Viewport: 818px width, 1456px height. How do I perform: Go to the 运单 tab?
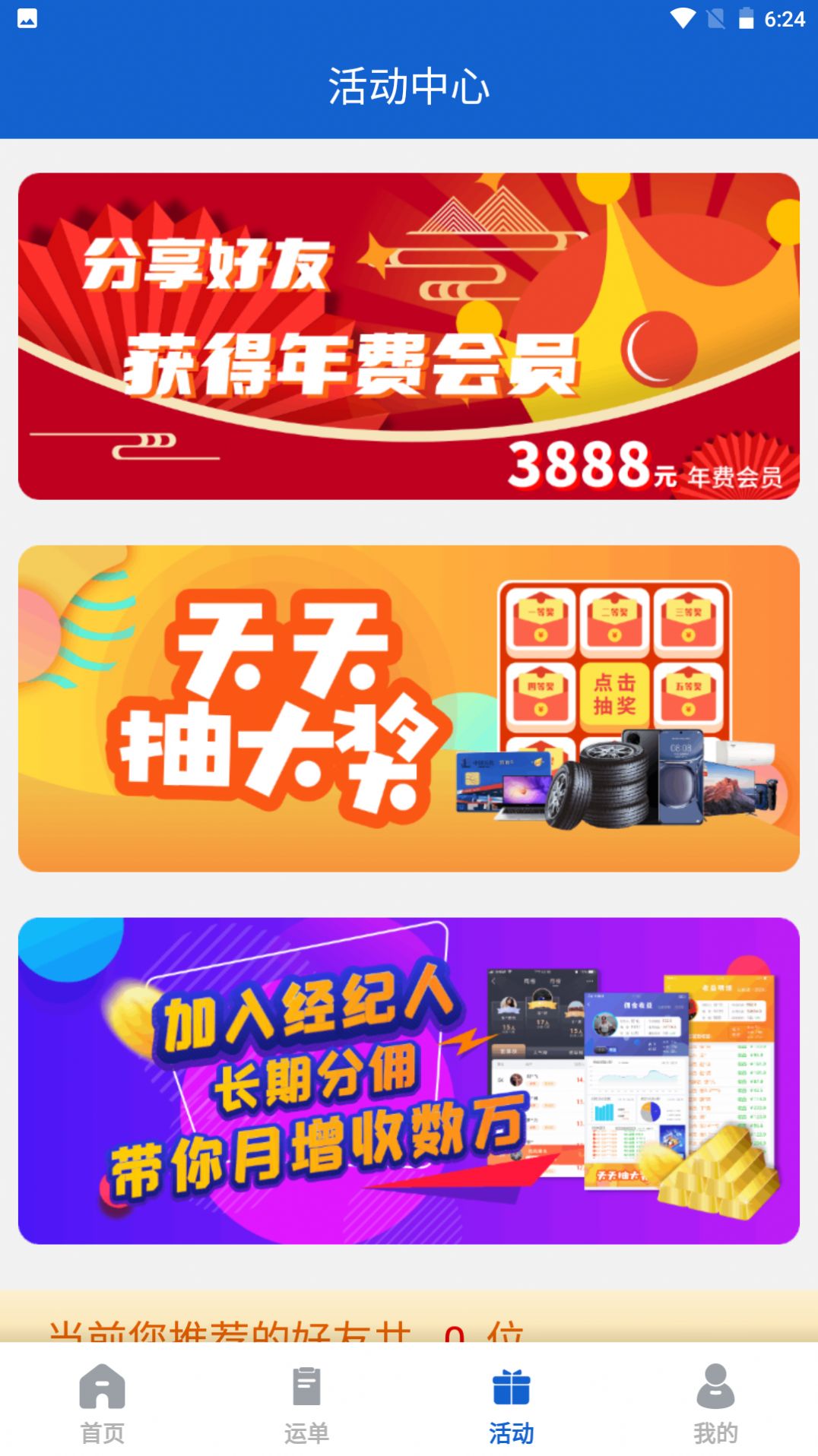click(307, 1403)
